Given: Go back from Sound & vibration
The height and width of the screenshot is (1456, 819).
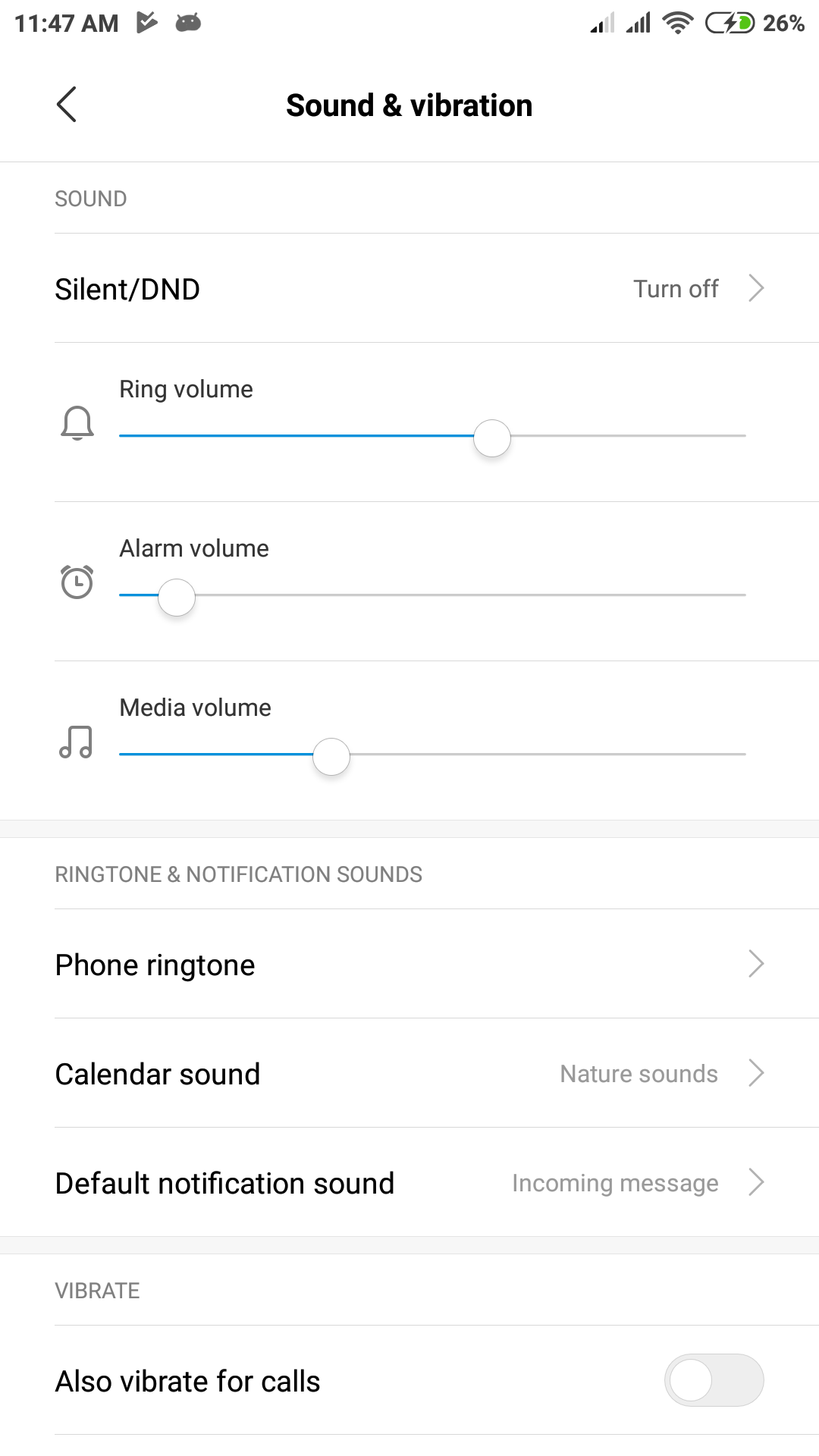Looking at the screenshot, I should 67,105.
